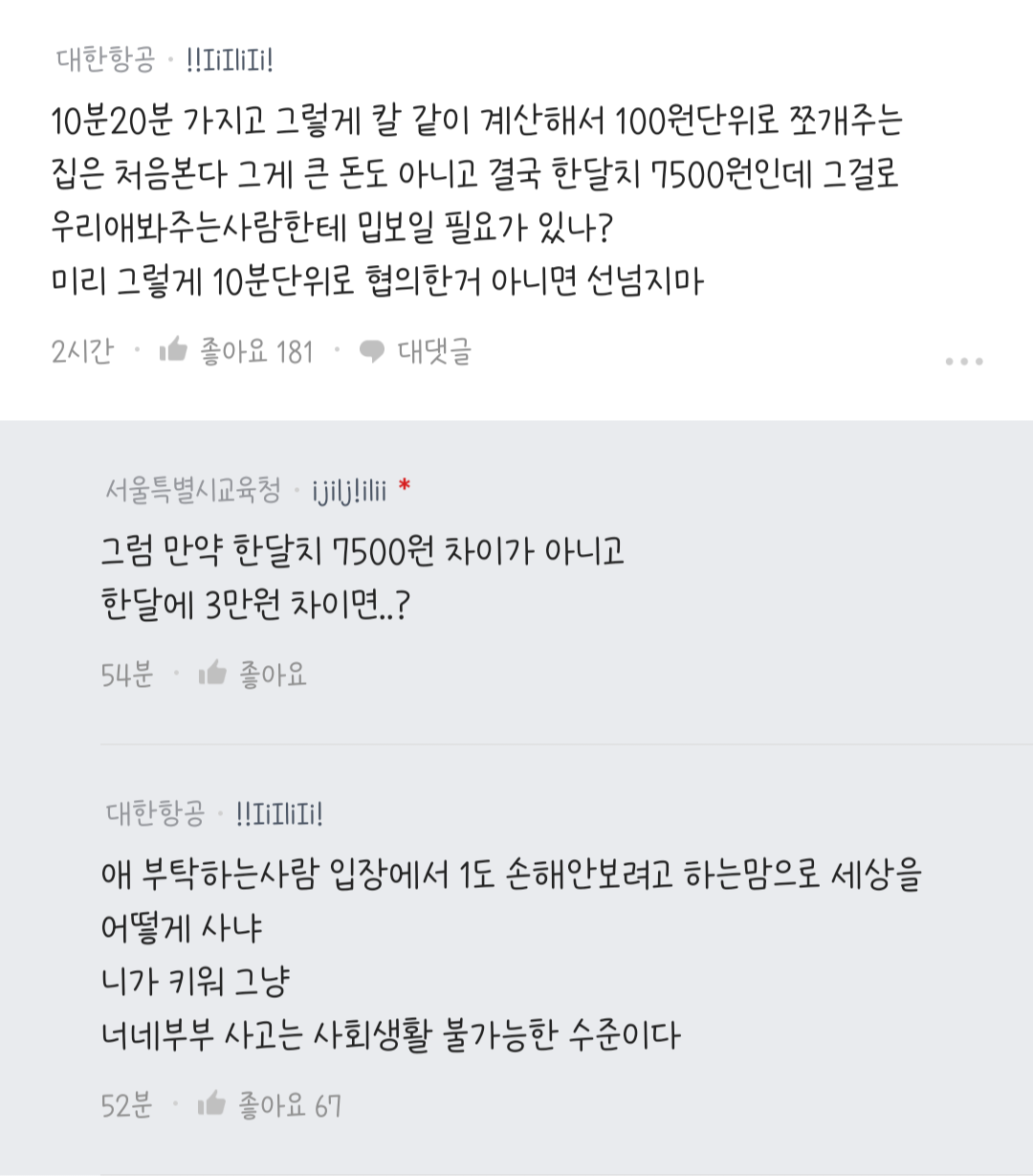The height and width of the screenshot is (1176, 1033).
Task: Click the thumbs-up icon on the bottom reply
Action: pos(211,1102)
